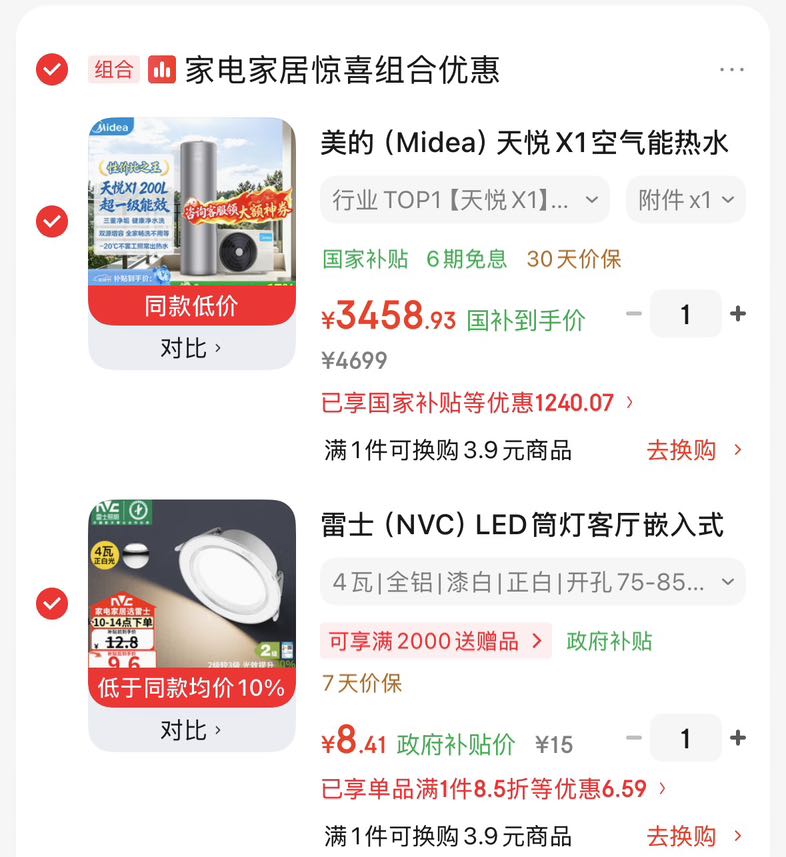Uncheck the 家电家居惊喜组合优惠 combo checkbox
This screenshot has height=857, width=786.
tap(52, 69)
